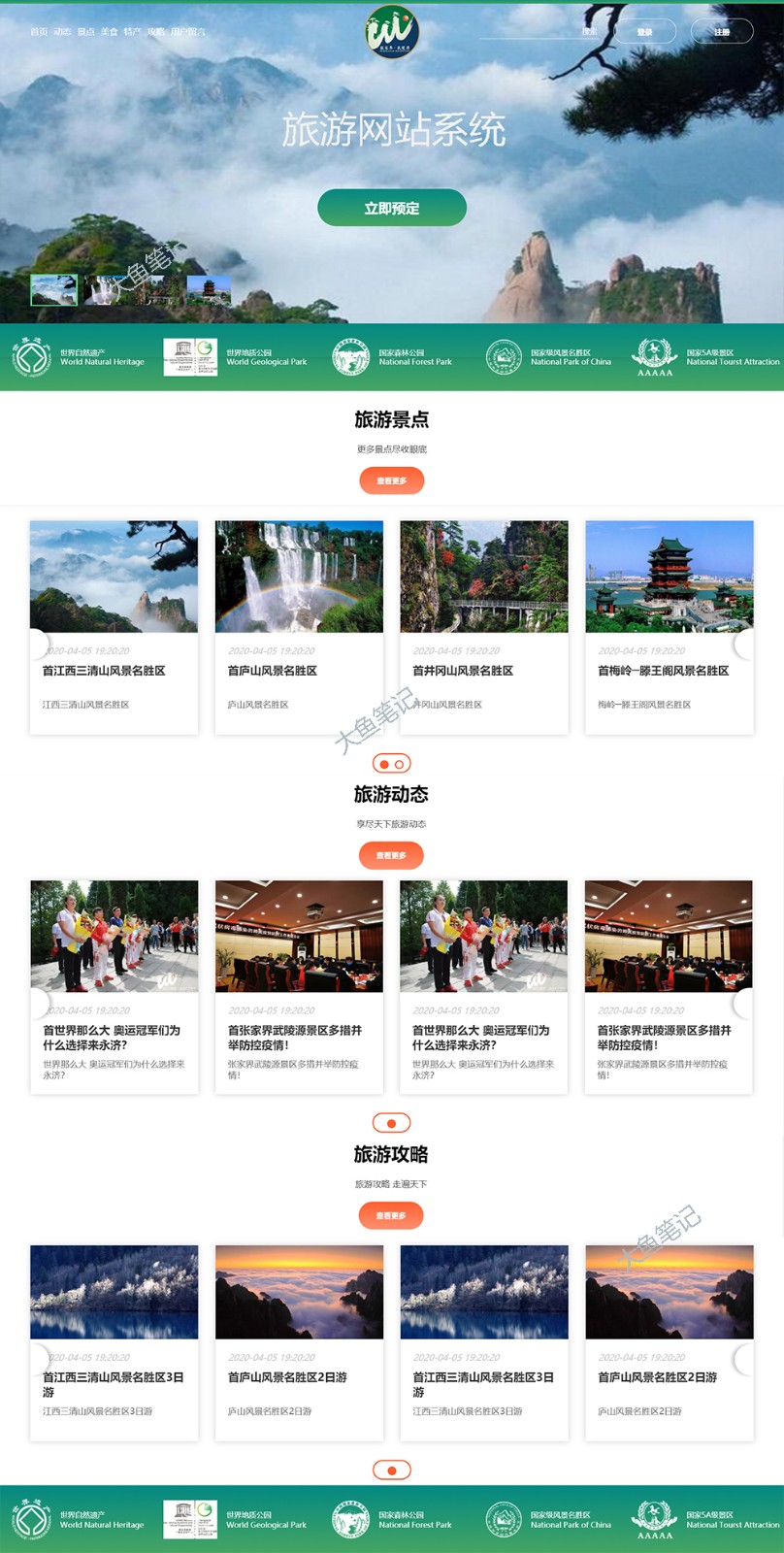Open the 首页 nav link
The width and height of the screenshot is (784, 1553).
coord(38,32)
